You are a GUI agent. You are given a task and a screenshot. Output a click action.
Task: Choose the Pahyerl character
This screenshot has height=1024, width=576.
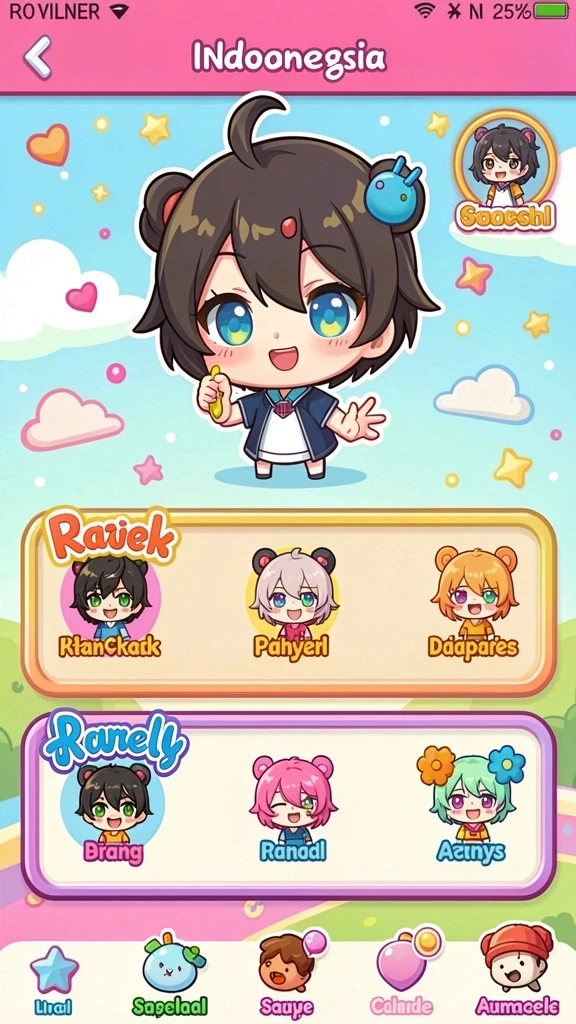pos(292,603)
